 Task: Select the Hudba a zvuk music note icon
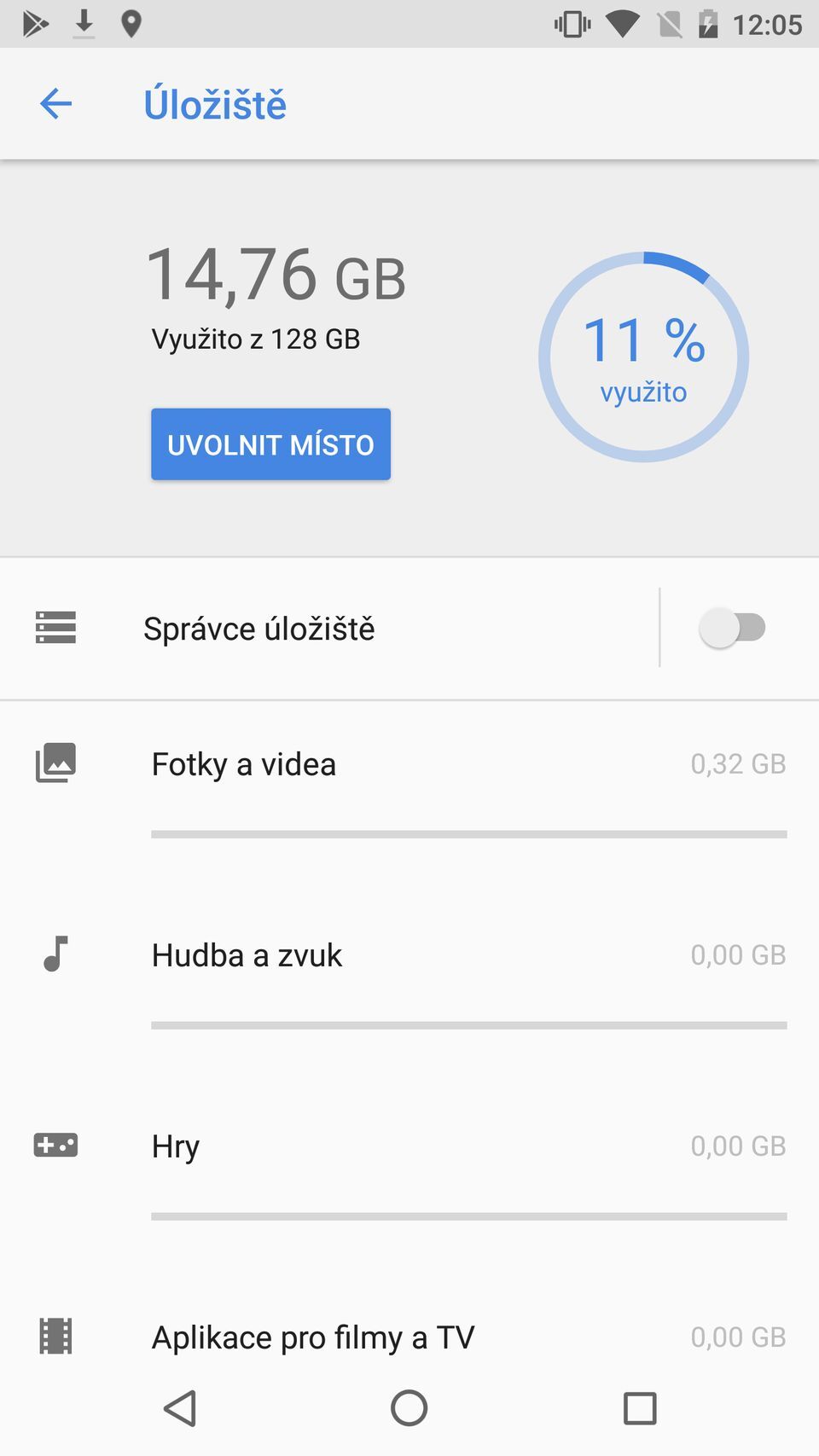click(55, 954)
